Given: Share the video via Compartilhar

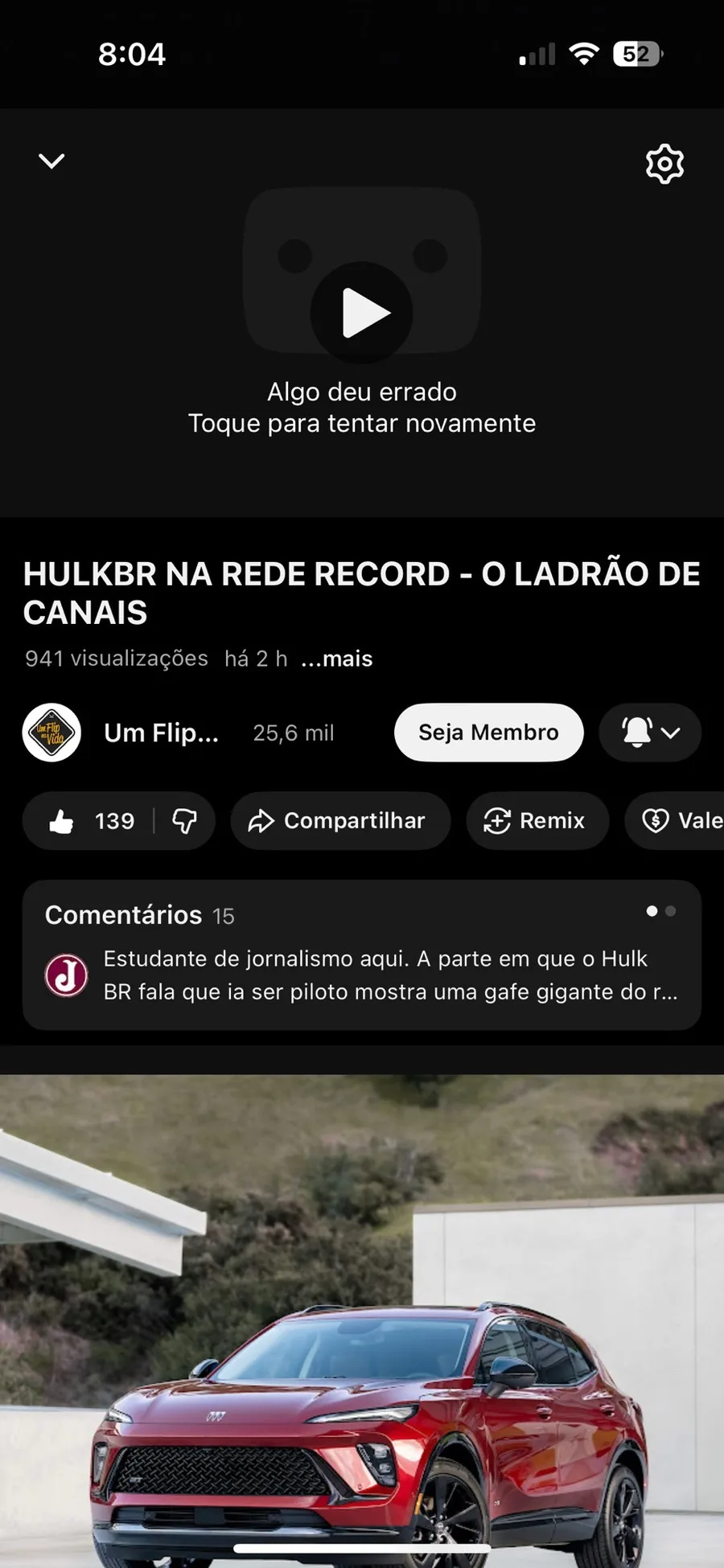Looking at the screenshot, I should tap(339, 821).
